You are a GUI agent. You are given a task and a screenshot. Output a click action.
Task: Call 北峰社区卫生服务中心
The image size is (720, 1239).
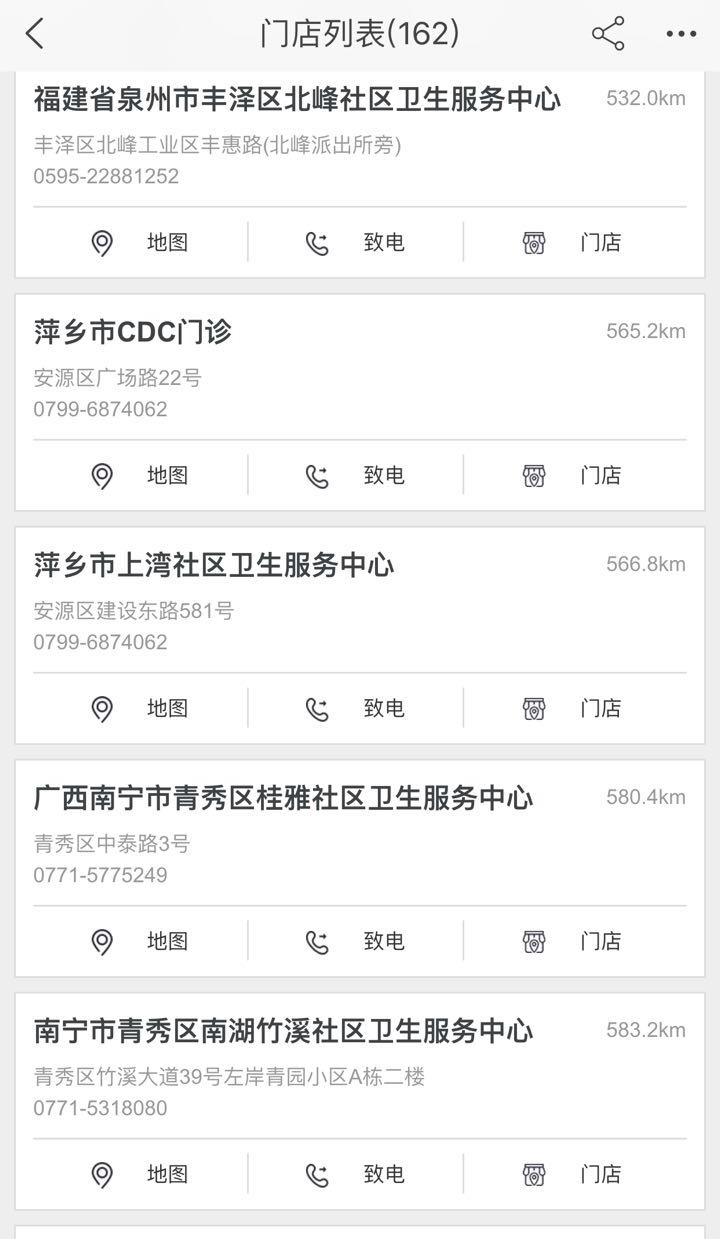[355, 242]
